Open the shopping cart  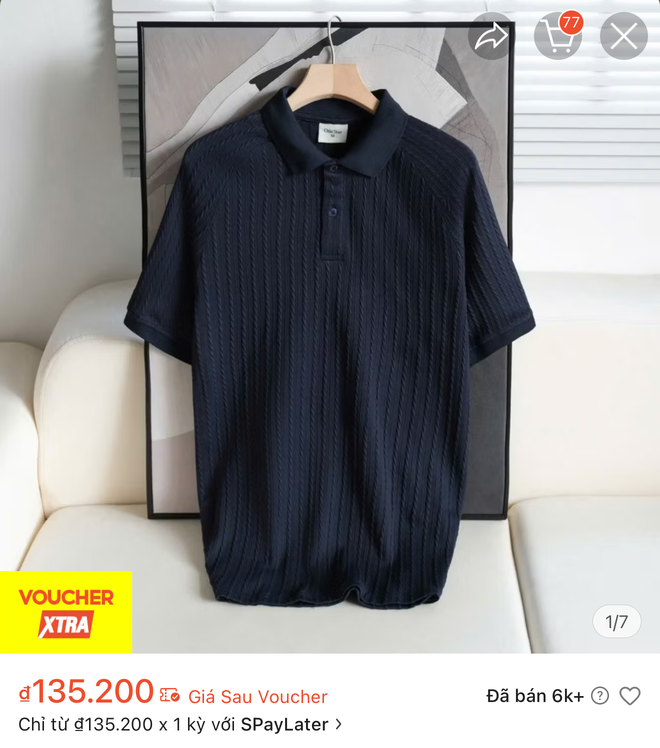(x=557, y=37)
